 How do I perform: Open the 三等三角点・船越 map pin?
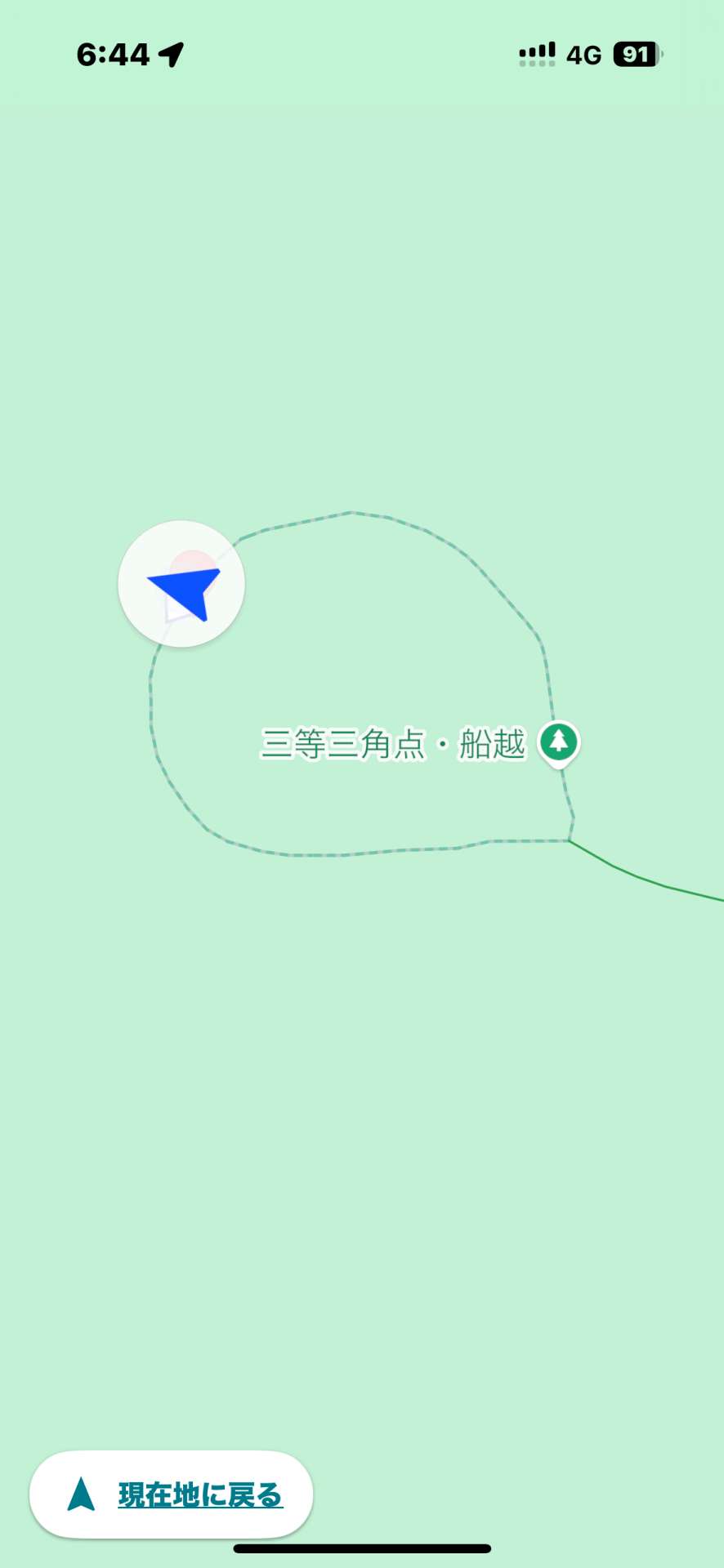coord(559,742)
